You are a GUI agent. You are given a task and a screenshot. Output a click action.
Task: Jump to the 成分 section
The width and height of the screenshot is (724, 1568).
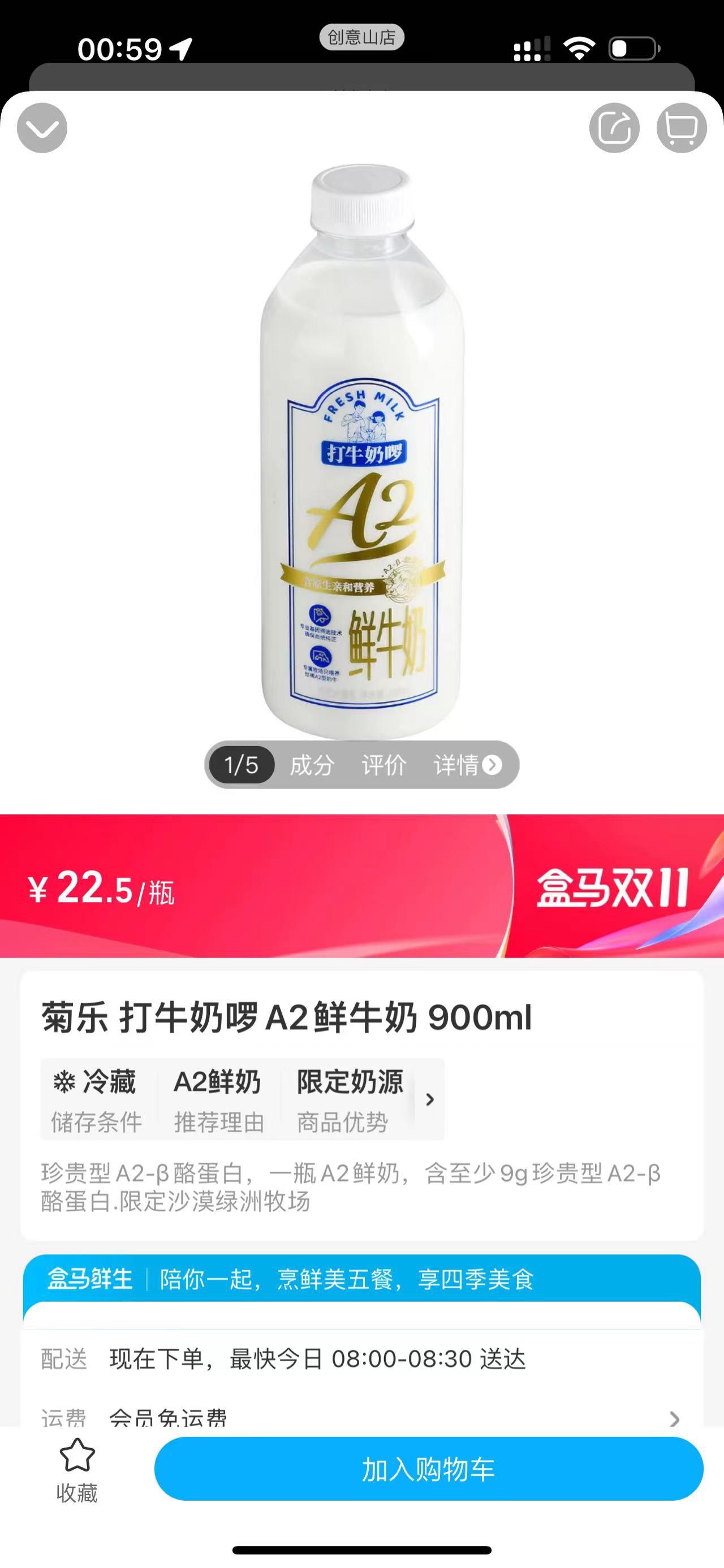tap(312, 765)
